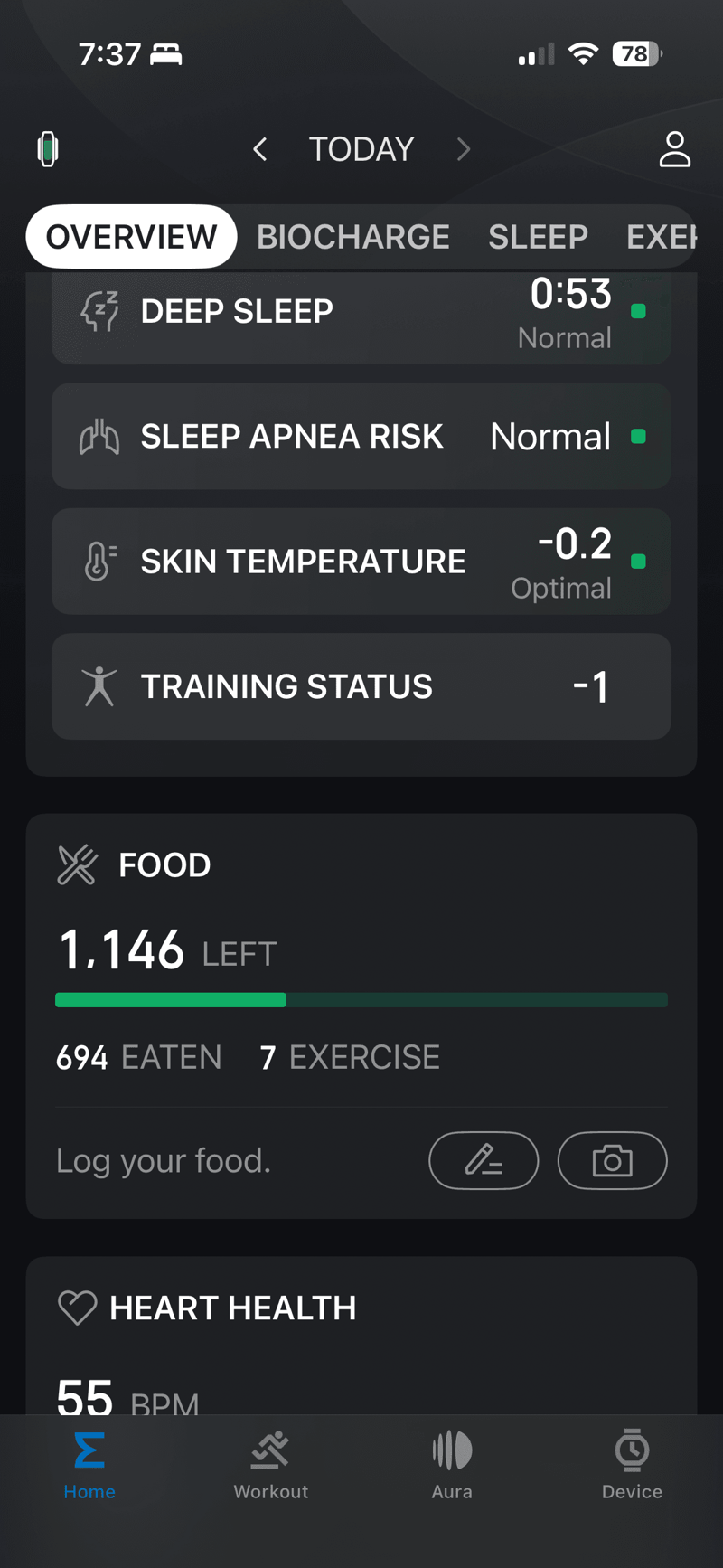Open the Heart Health card
This screenshot has width=723, height=1568.
pos(361,1329)
